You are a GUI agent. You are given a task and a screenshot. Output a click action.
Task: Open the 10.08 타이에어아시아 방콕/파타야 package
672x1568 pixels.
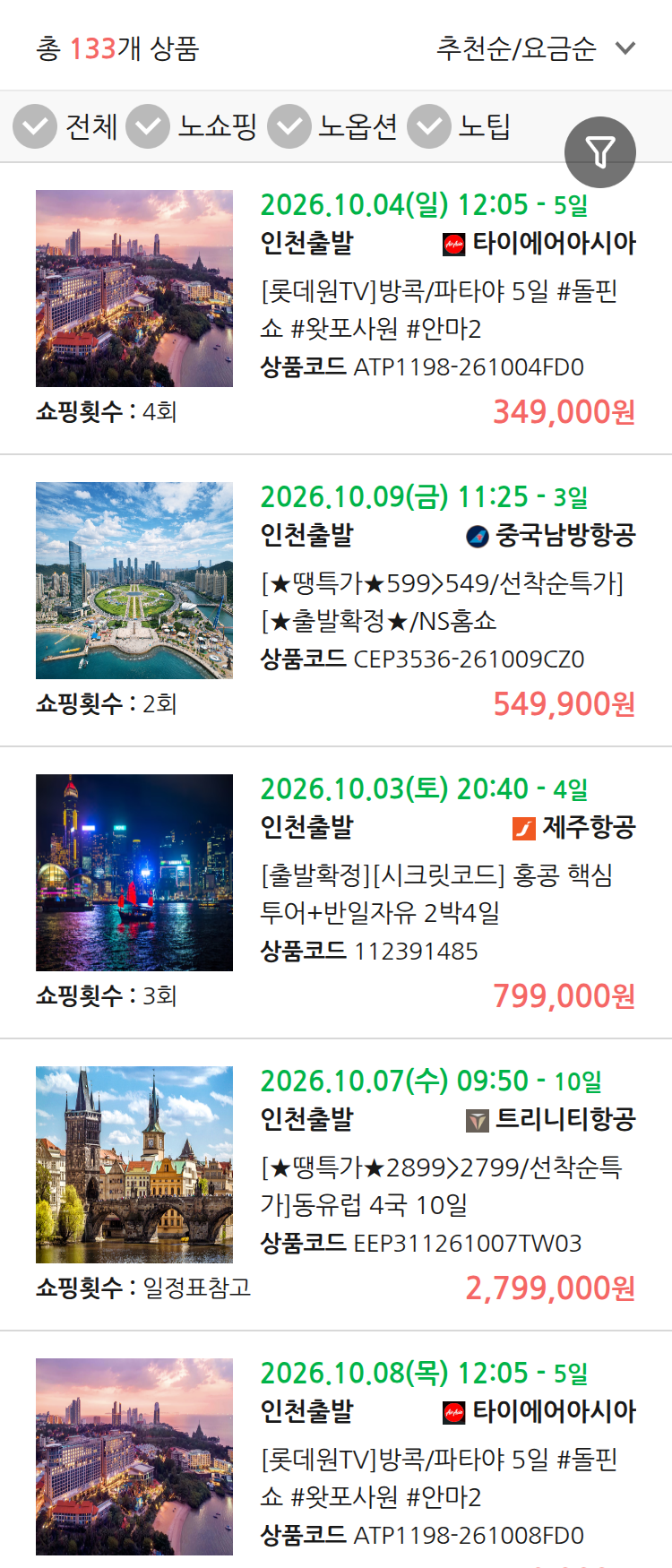coord(336,1450)
